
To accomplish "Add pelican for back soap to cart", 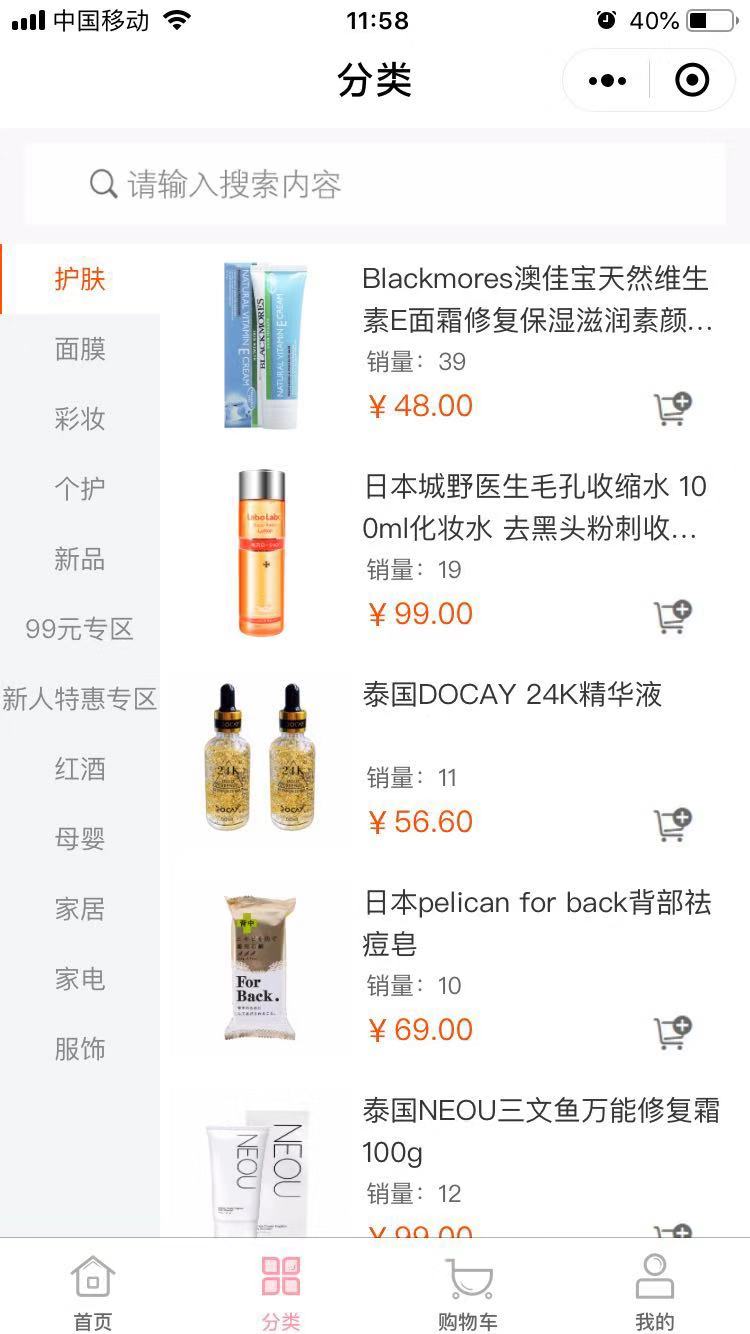I will coord(672,1032).
